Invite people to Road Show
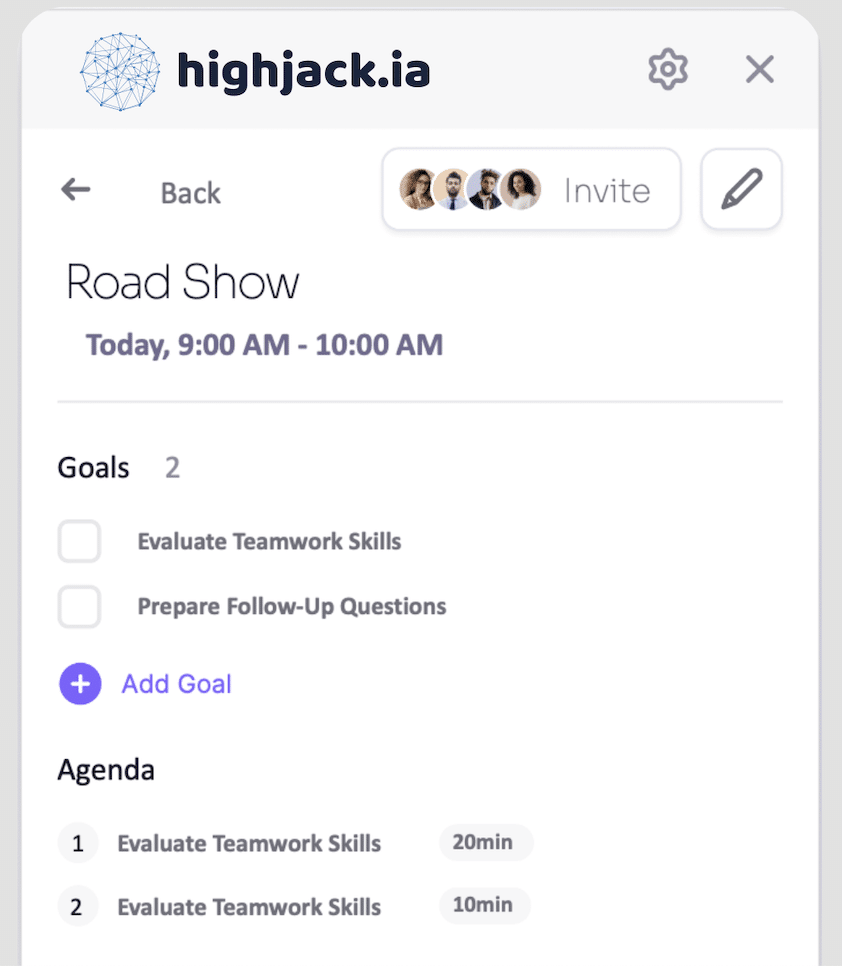Screen dimensions: 842x966 tap(532, 190)
